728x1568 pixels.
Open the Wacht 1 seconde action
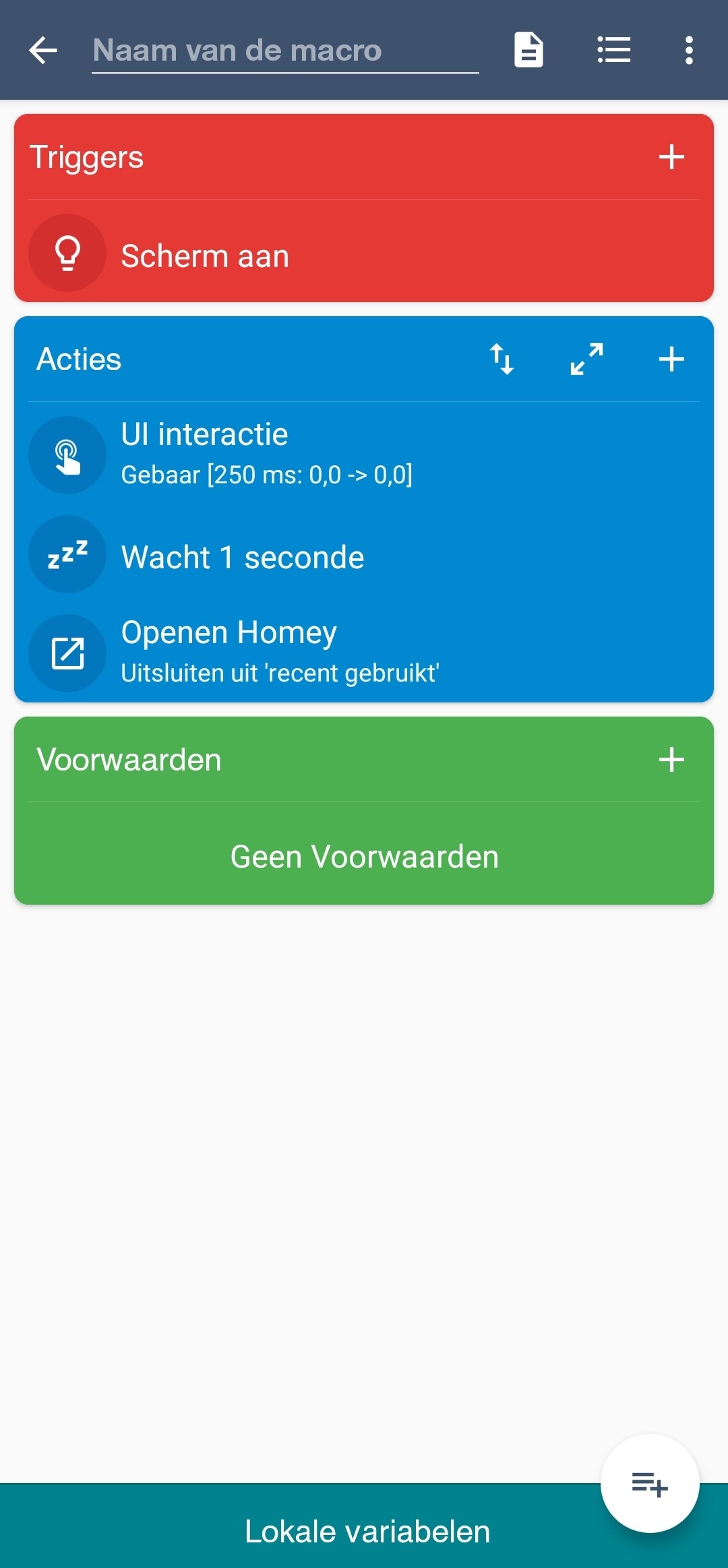point(243,557)
